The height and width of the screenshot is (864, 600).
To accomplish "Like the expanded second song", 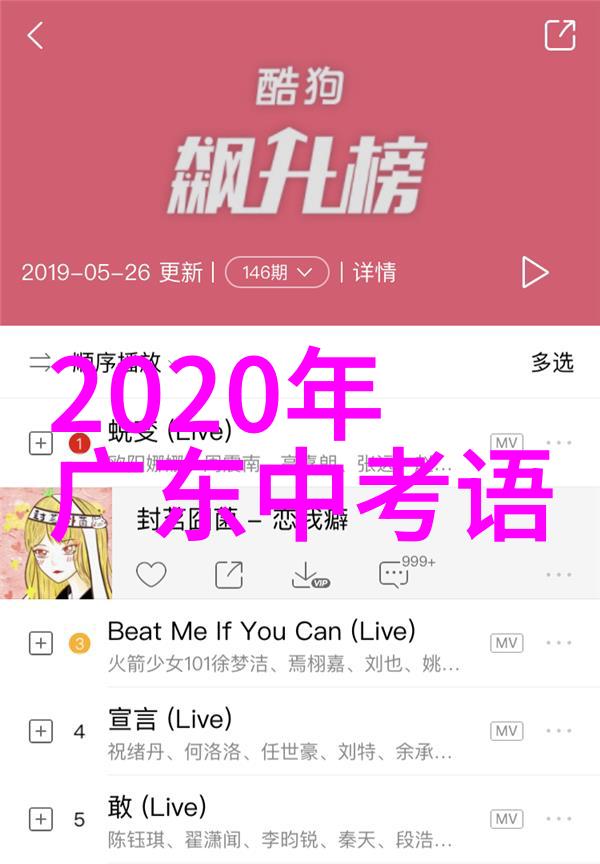I will [151, 574].
